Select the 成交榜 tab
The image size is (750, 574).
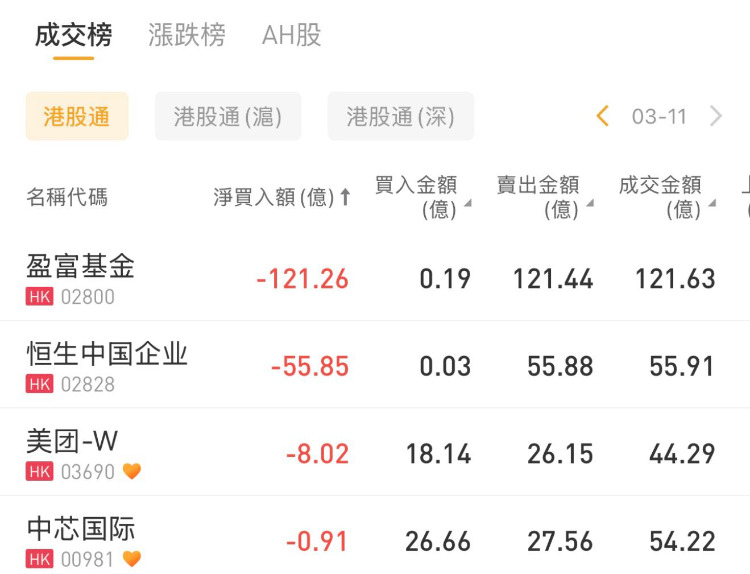[x=73, y=35]
